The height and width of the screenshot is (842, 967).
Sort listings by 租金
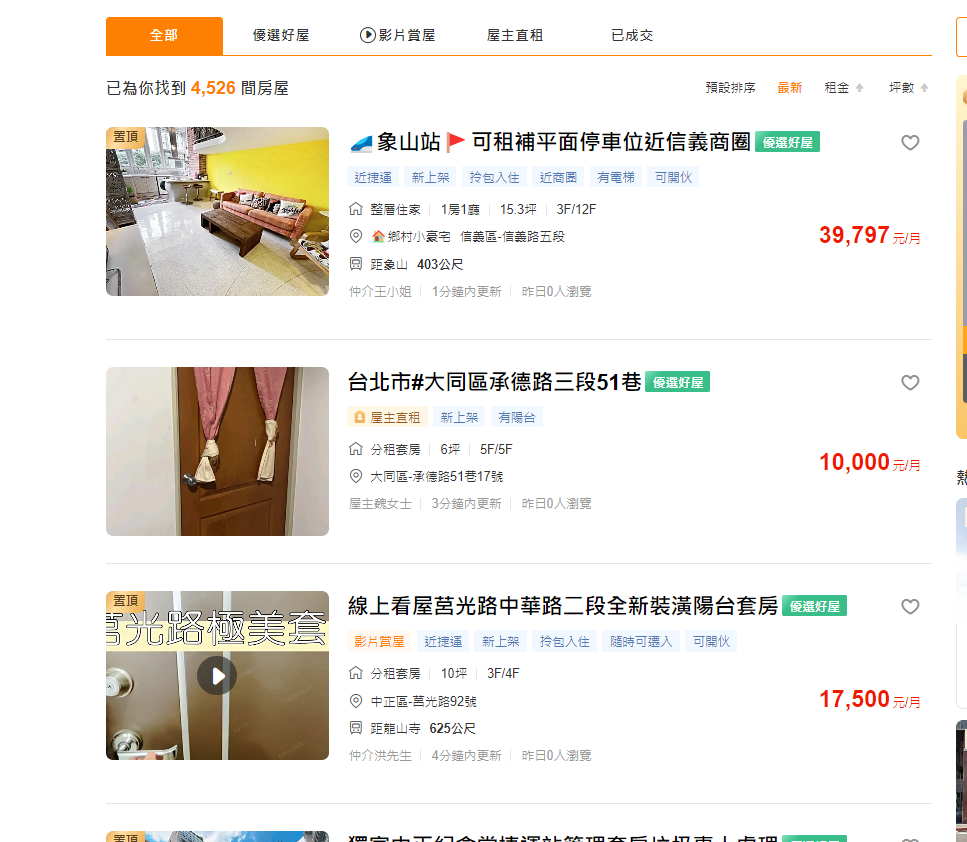843,88
